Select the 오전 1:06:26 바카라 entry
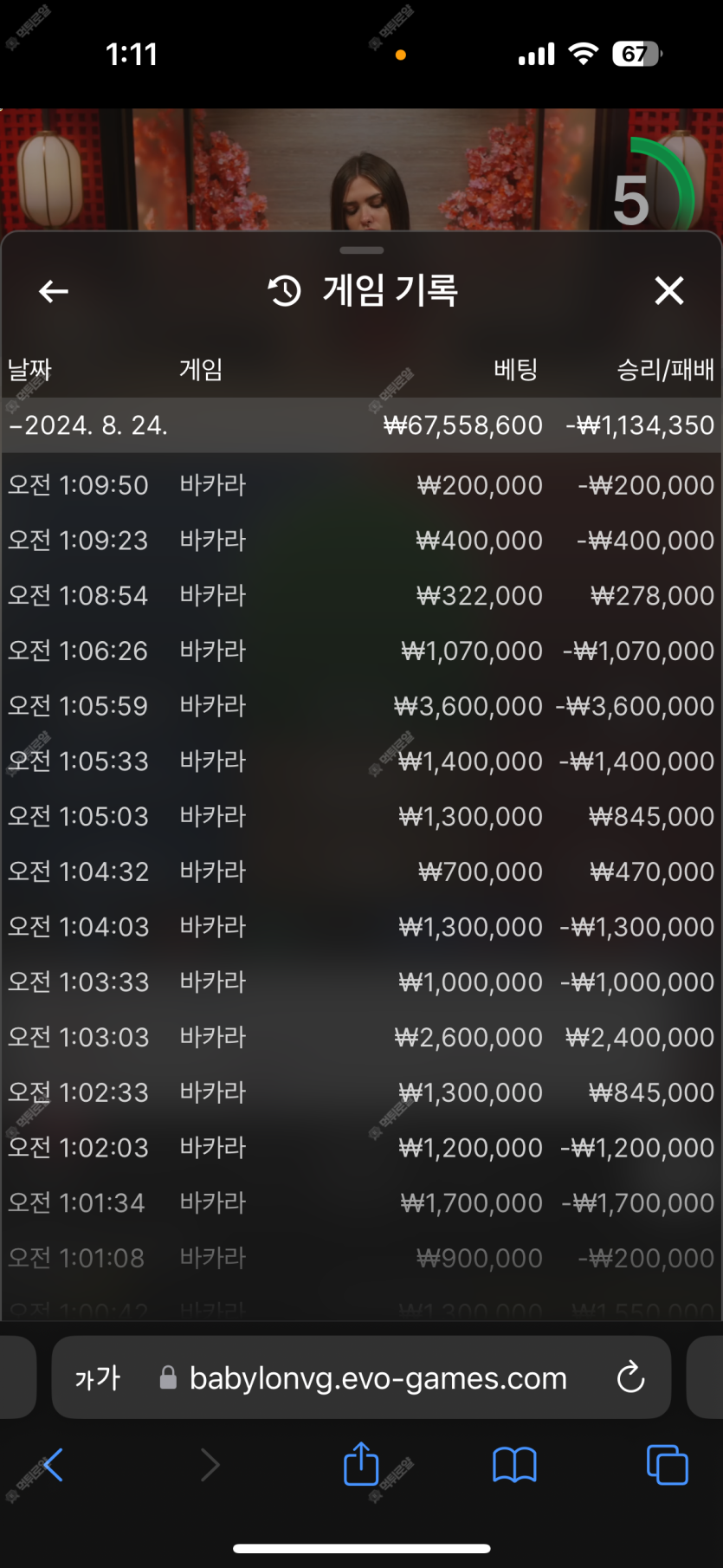Image resolution: width=723 pixels, height=1568 pixels. click(361, 651)
